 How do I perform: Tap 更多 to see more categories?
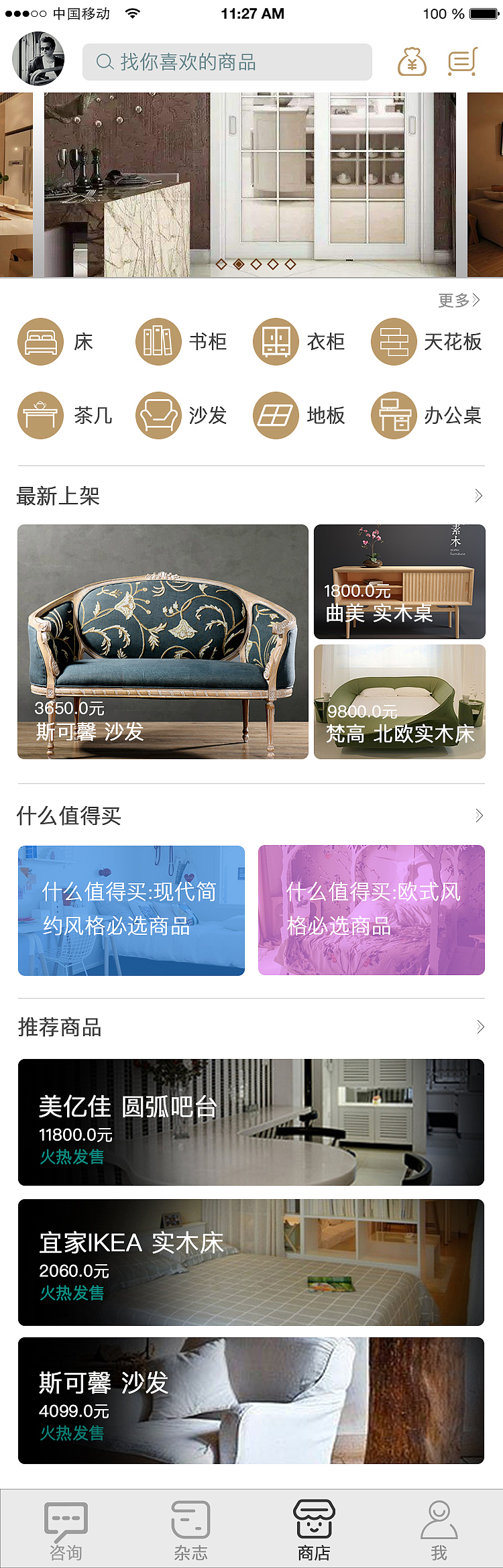(459, 300)
